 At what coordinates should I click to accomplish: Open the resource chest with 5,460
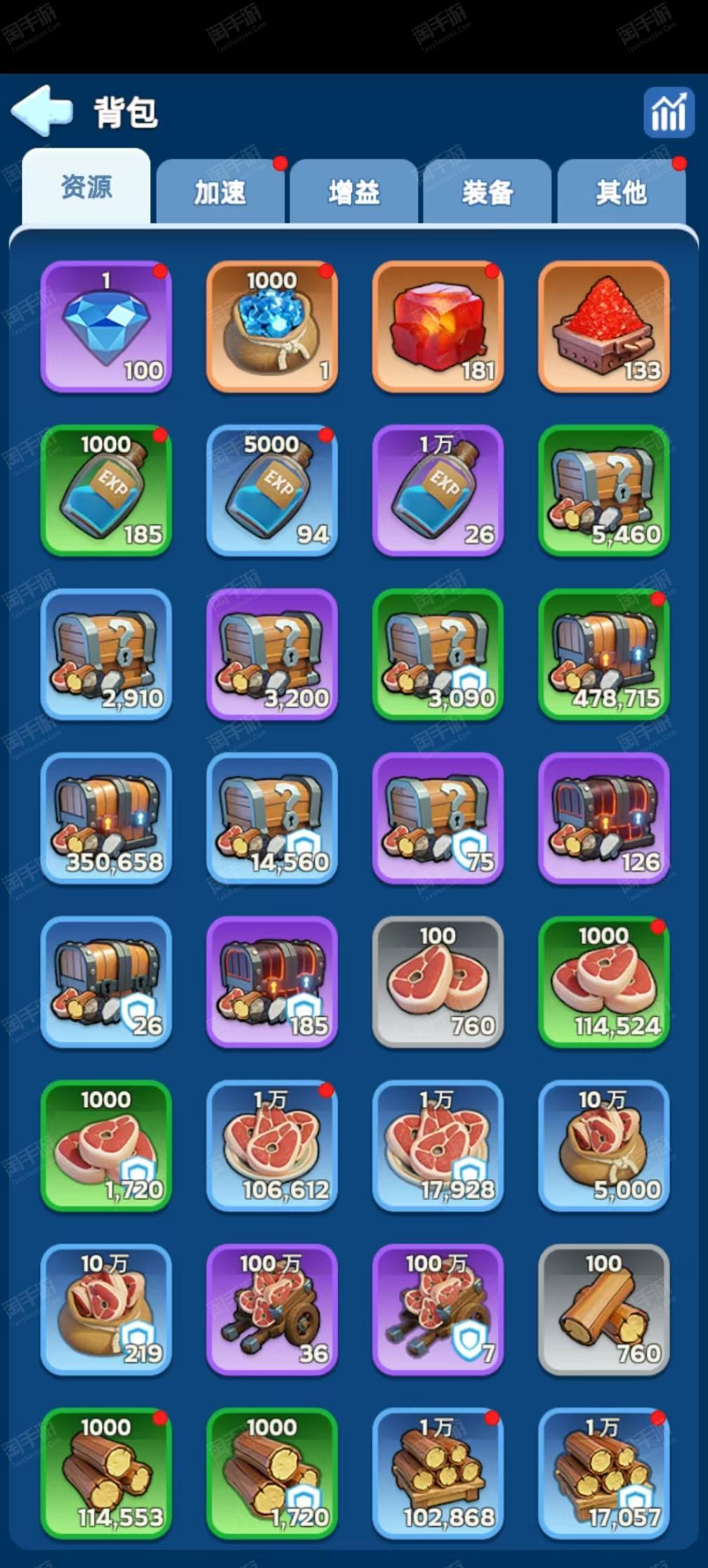coord(603,490)
